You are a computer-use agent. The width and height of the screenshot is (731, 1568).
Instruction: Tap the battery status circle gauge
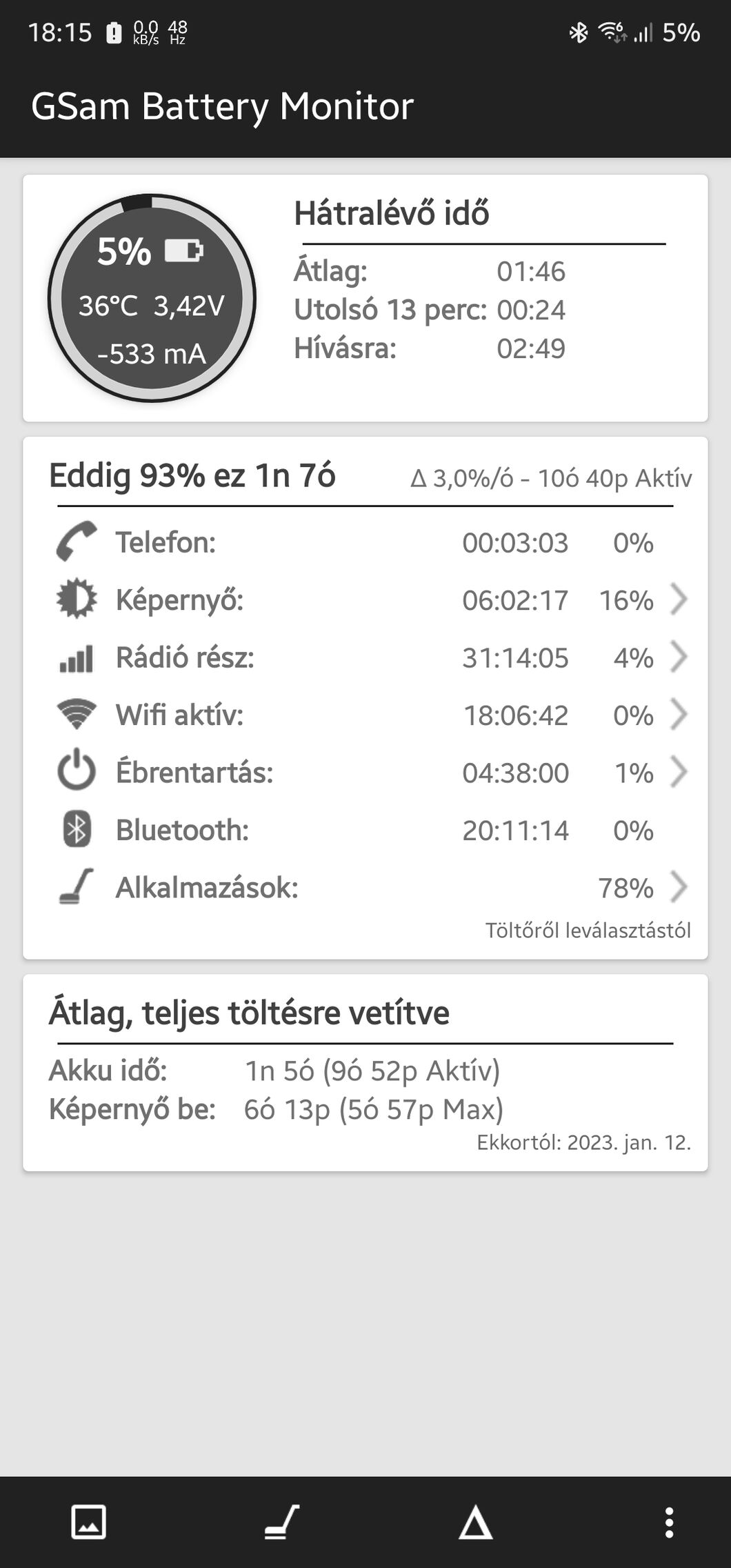(152, 298)
